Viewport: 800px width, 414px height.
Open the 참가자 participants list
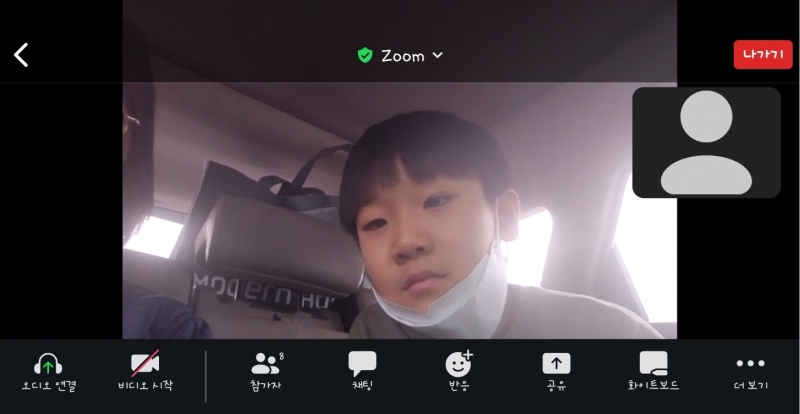point(266,371)
